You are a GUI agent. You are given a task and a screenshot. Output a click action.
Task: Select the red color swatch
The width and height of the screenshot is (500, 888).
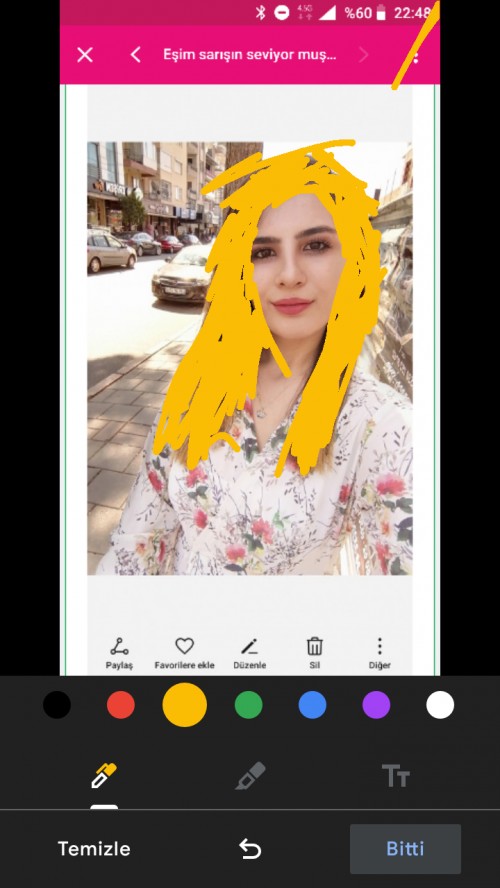coord(121,705)
